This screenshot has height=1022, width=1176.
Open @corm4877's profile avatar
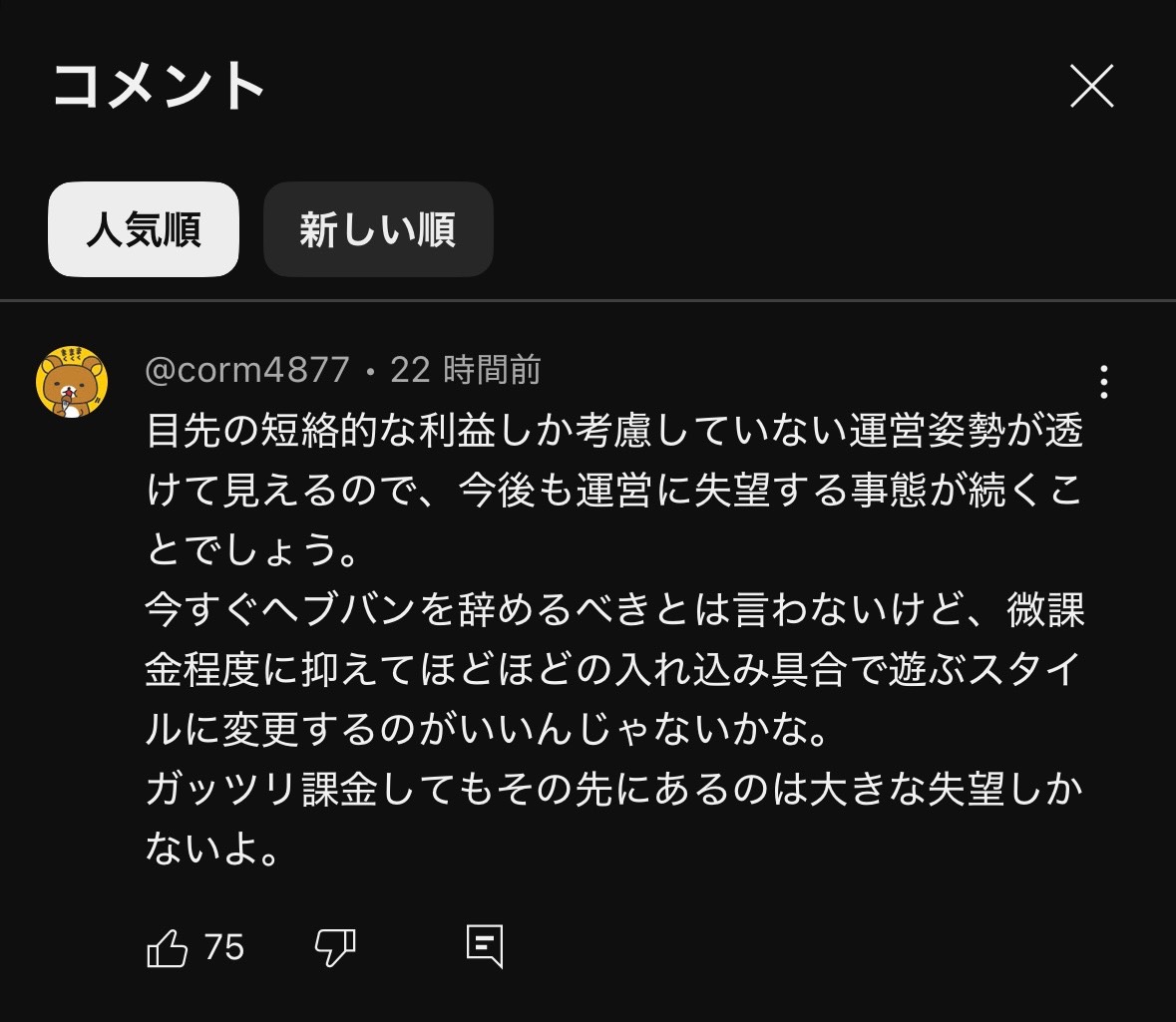pyautogui.click(x=72, y=382)
